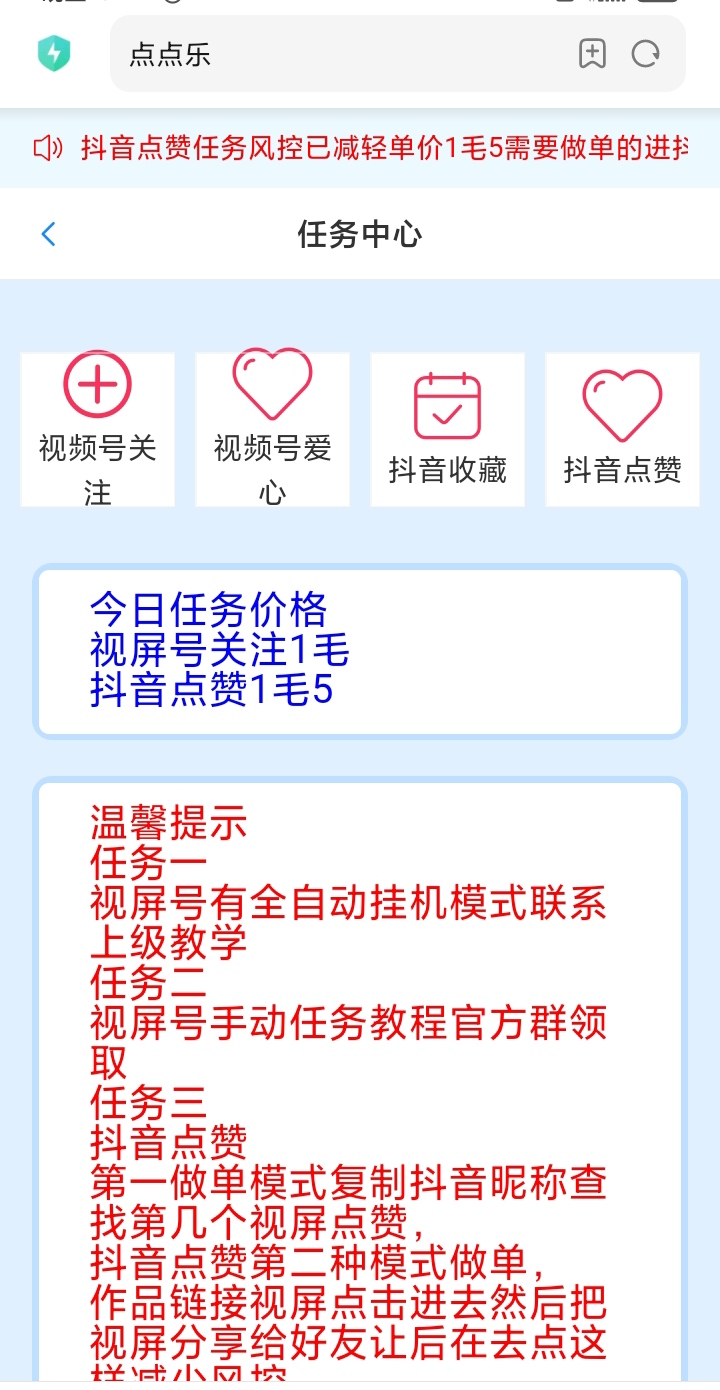This screenshot has width=720, height=1390.
Task: Click the add bookmark icon
Action: pos(592,54)
